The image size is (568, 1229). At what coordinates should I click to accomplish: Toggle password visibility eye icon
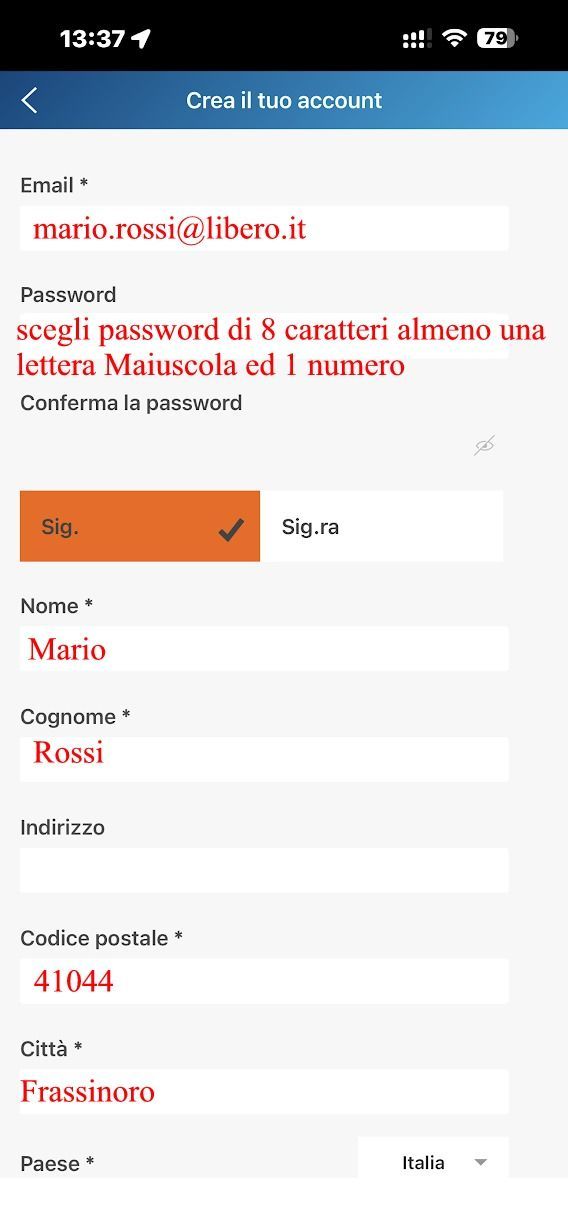pos(484,445)
